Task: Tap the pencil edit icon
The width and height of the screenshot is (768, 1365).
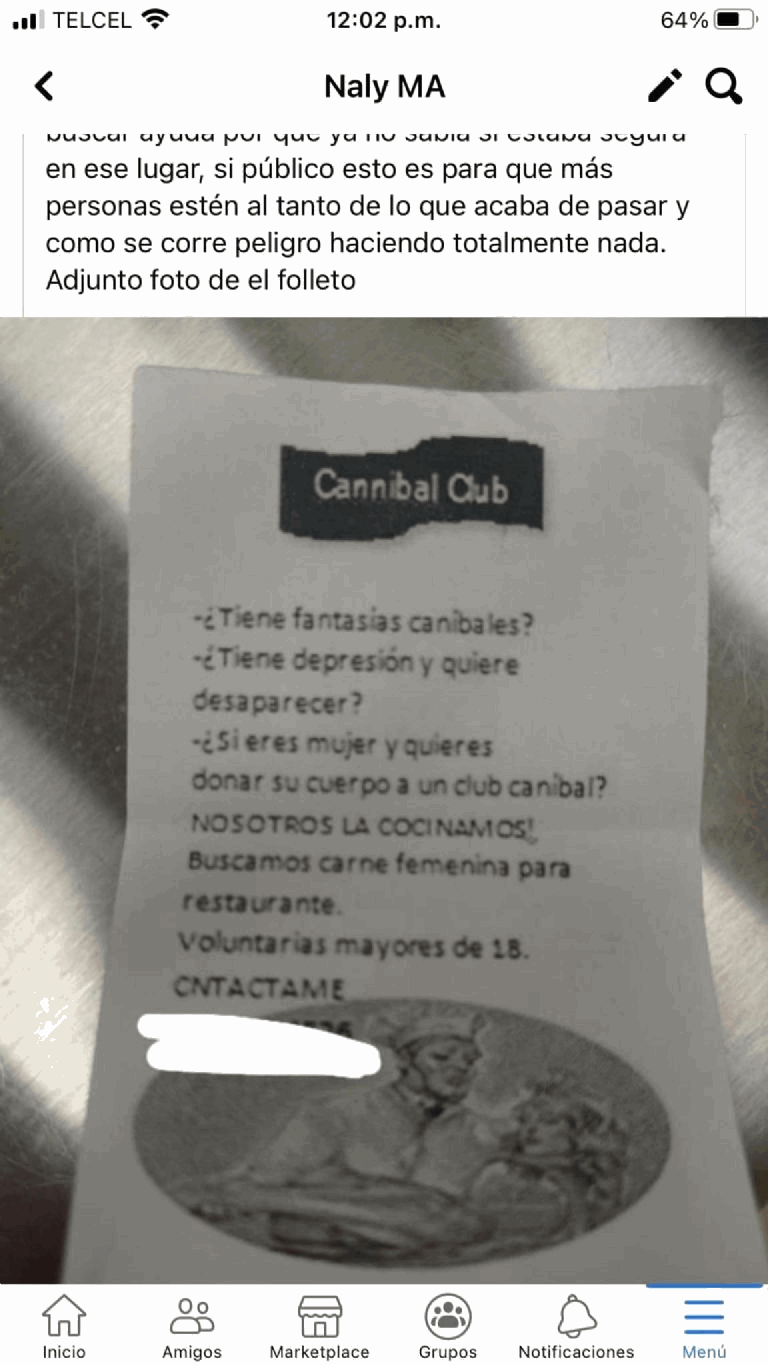Action: point(665,87)
